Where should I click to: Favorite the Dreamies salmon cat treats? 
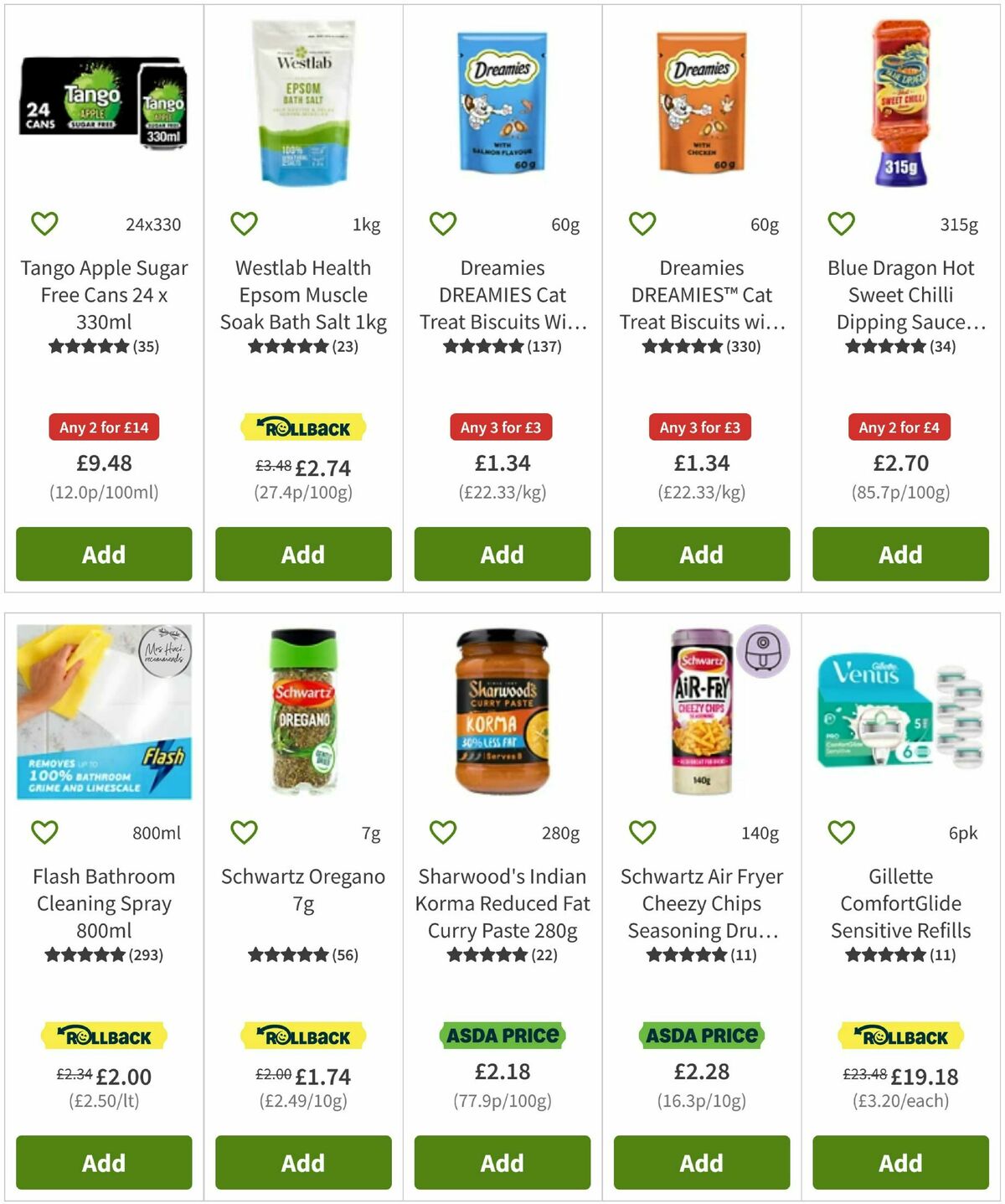click(x=442, y=223)
